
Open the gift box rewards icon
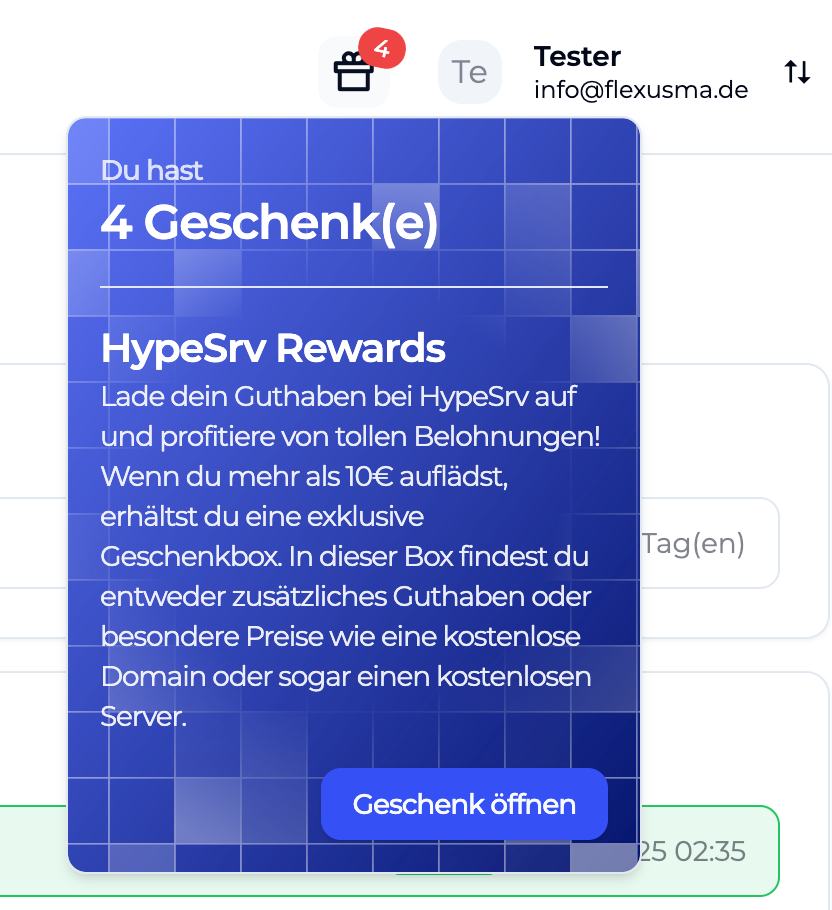tap(354, 72)
